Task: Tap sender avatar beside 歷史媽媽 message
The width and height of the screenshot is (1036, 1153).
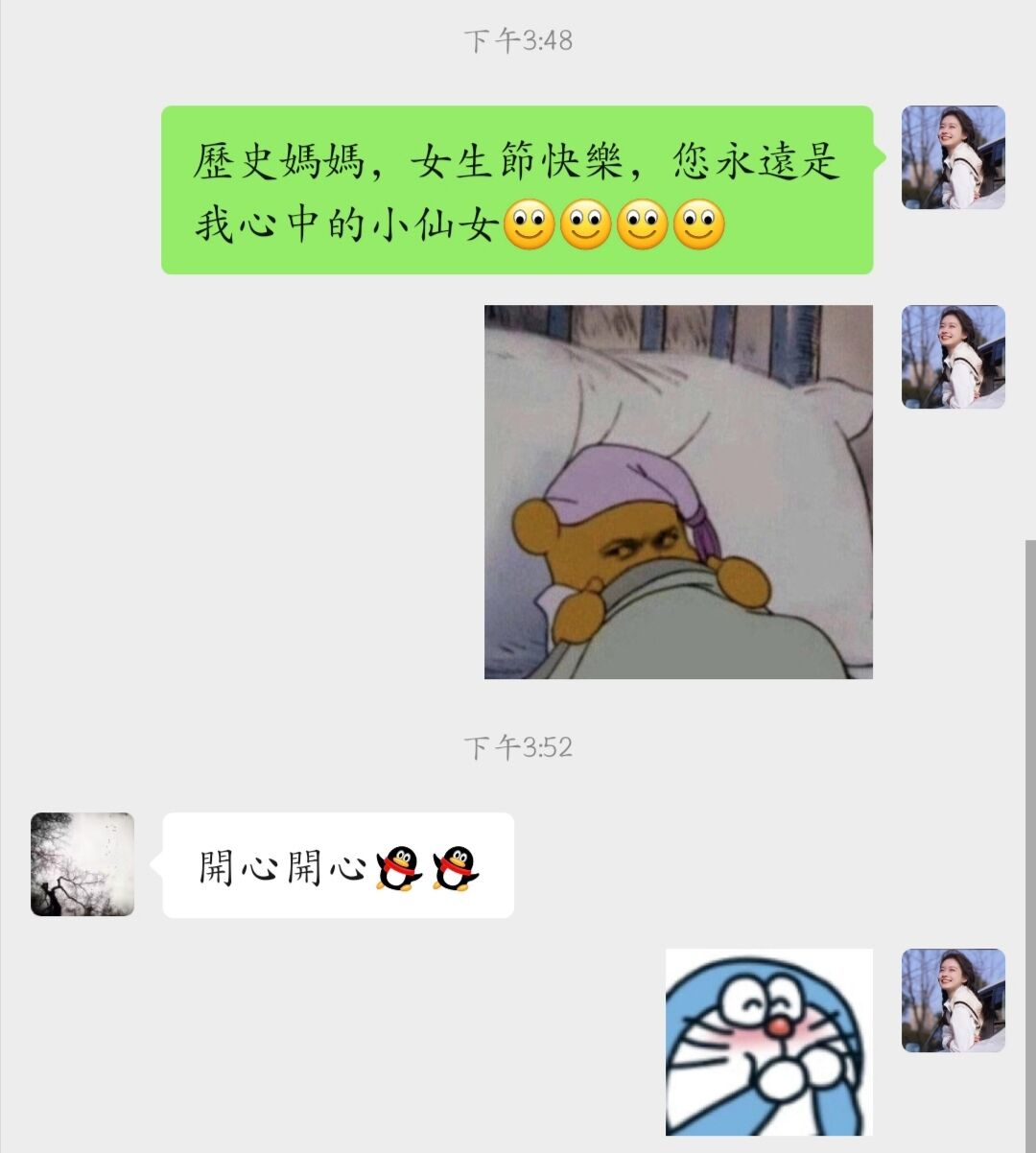Action: click(x=953, y=157)
